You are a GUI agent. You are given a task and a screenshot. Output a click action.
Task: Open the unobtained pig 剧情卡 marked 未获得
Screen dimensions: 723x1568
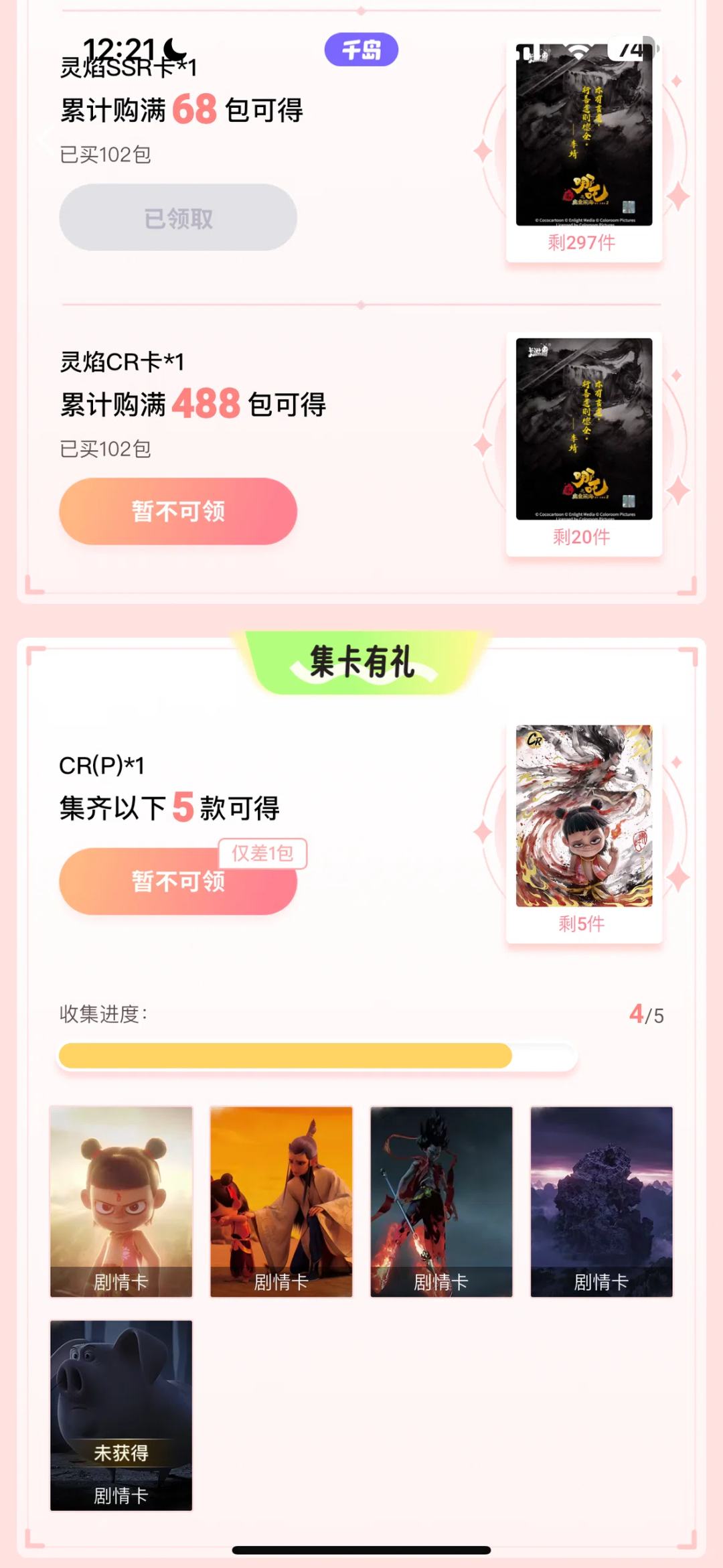pos(121,1415)
